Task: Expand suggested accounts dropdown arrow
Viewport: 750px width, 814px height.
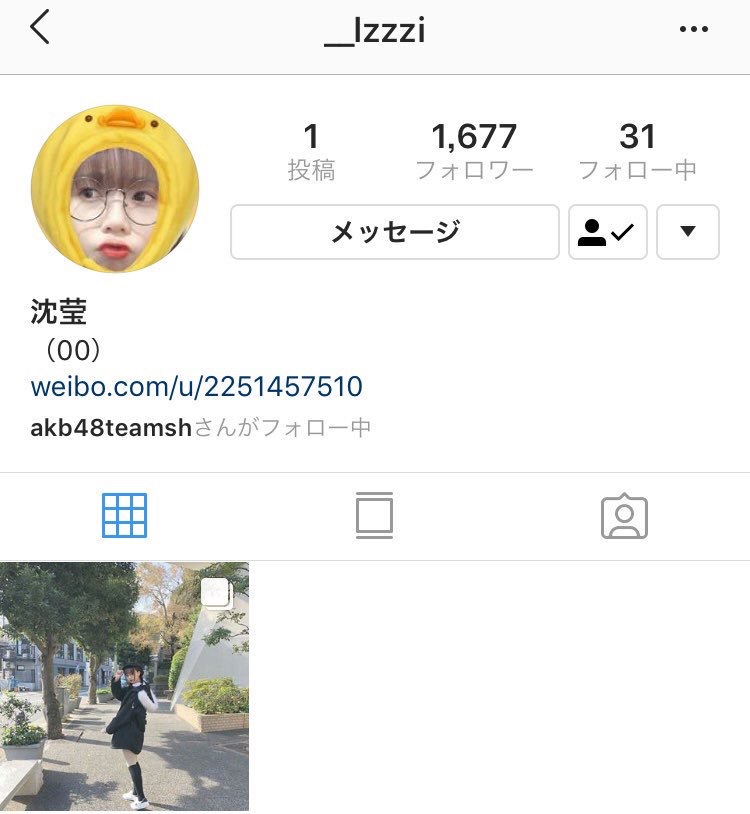Action: click(688, 232)
